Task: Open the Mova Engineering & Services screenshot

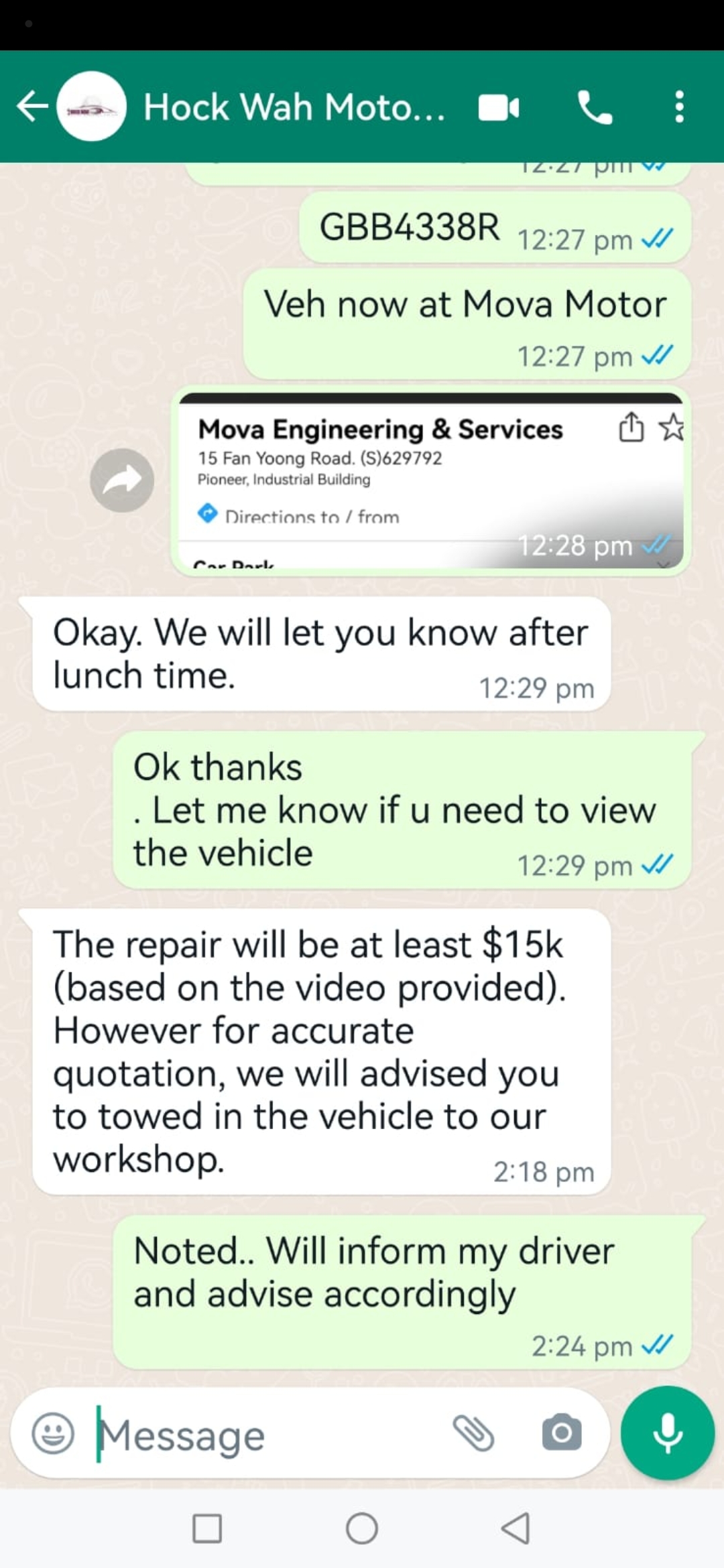Action: click(430, 480)
